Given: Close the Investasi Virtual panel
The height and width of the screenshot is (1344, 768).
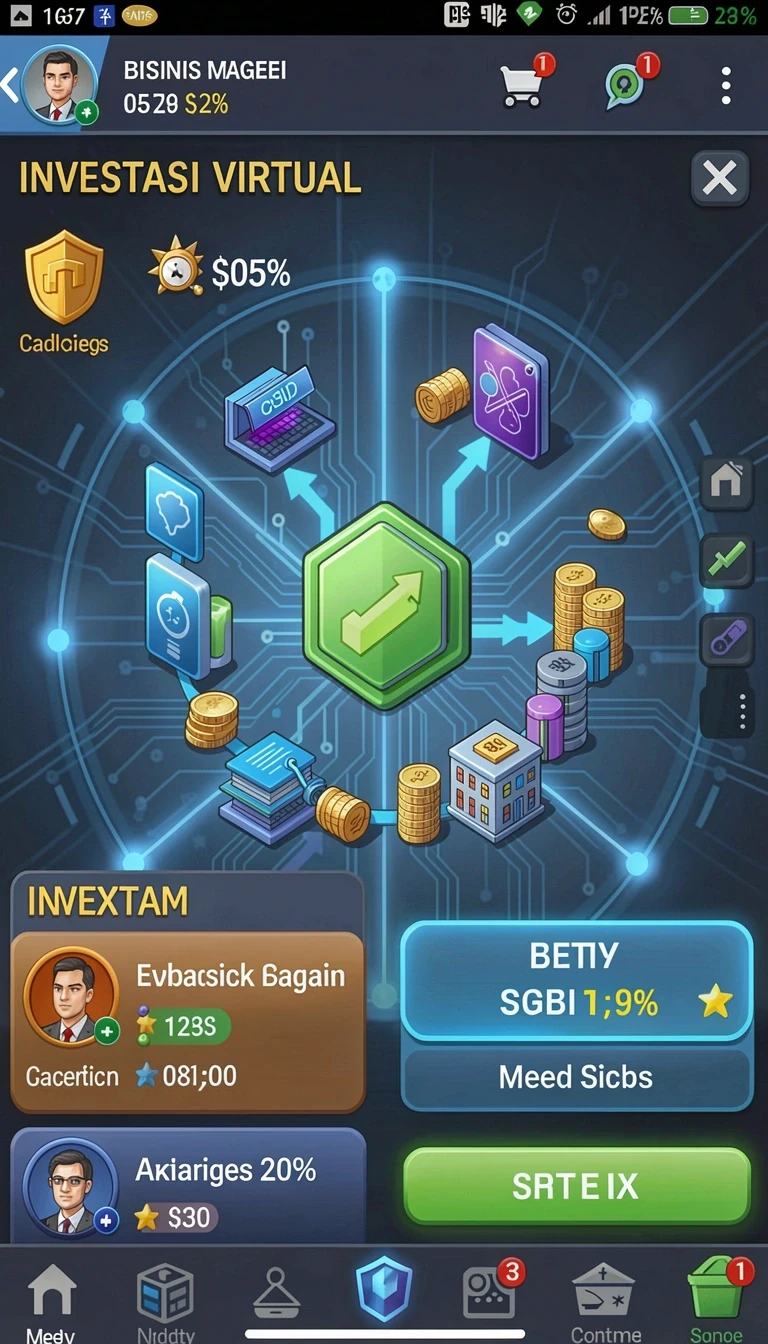Looking at the screenshot, I should pos(719,180).
